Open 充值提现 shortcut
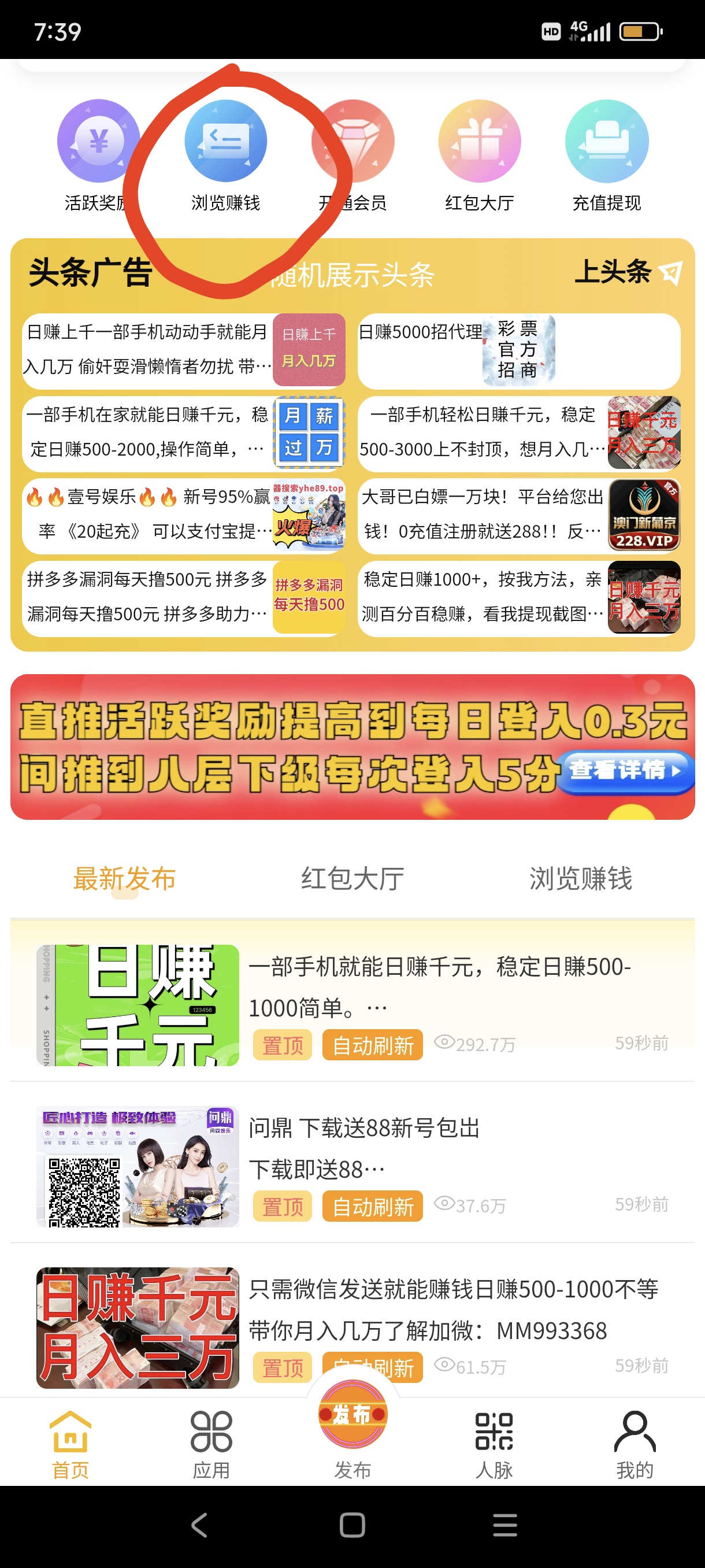The width and height of the screenshot is (705, 1568). pos(606,156)
